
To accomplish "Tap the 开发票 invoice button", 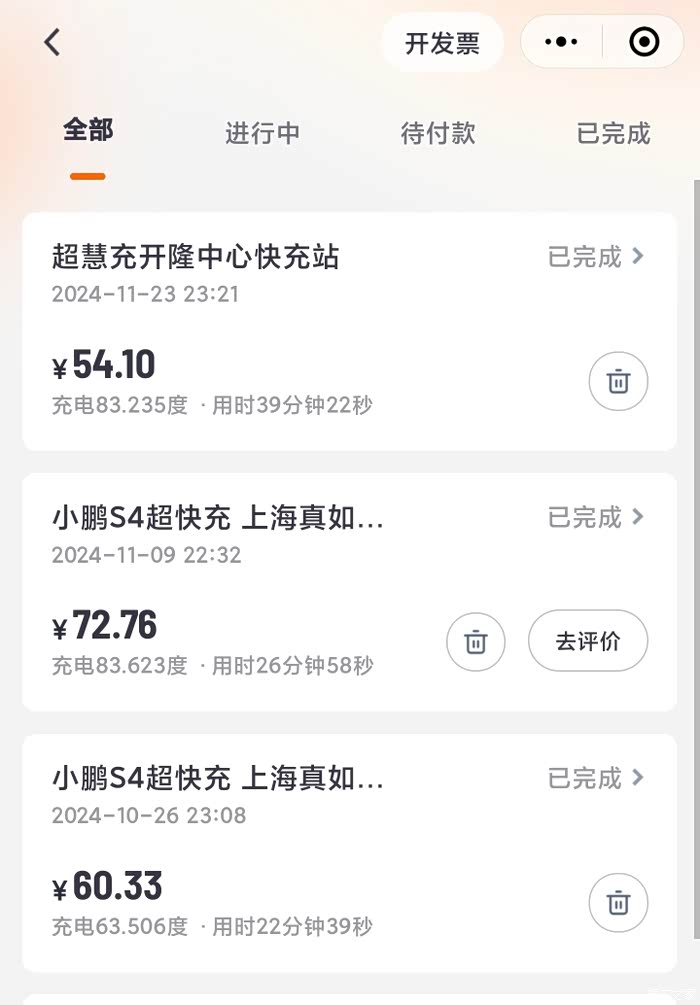I will pyautogui.click(x=442, y=43).
